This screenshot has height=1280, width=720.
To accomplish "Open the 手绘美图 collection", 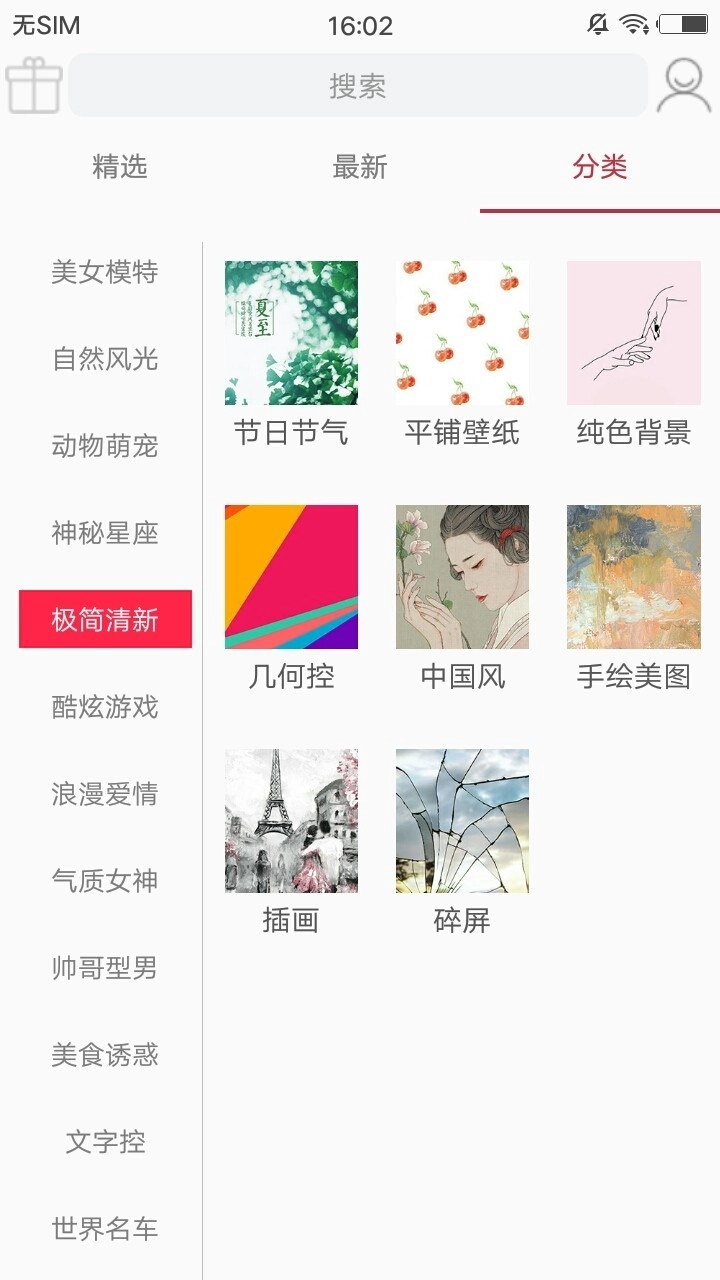I will [631, 577].
